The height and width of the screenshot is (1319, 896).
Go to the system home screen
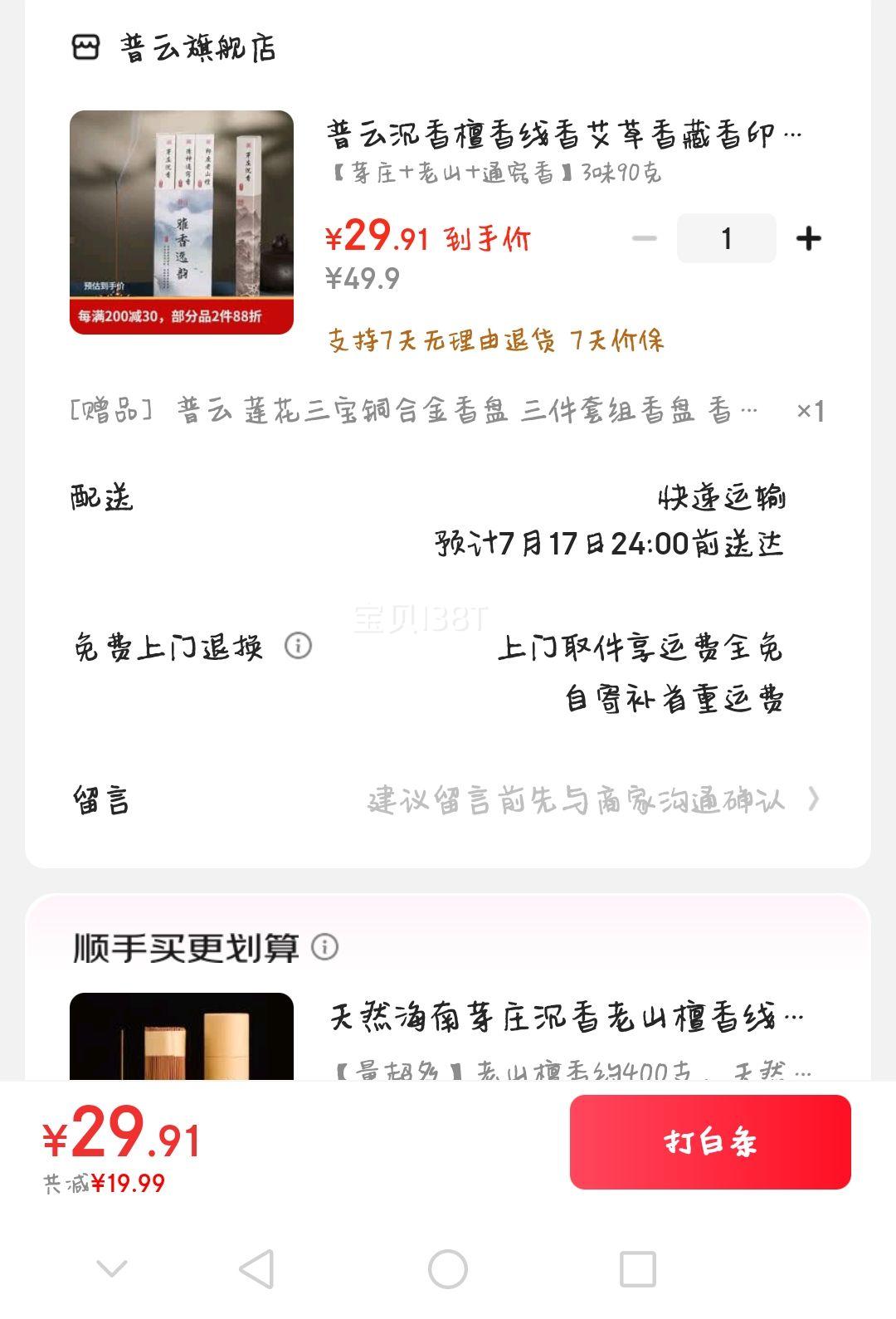tap(448, 1269)
